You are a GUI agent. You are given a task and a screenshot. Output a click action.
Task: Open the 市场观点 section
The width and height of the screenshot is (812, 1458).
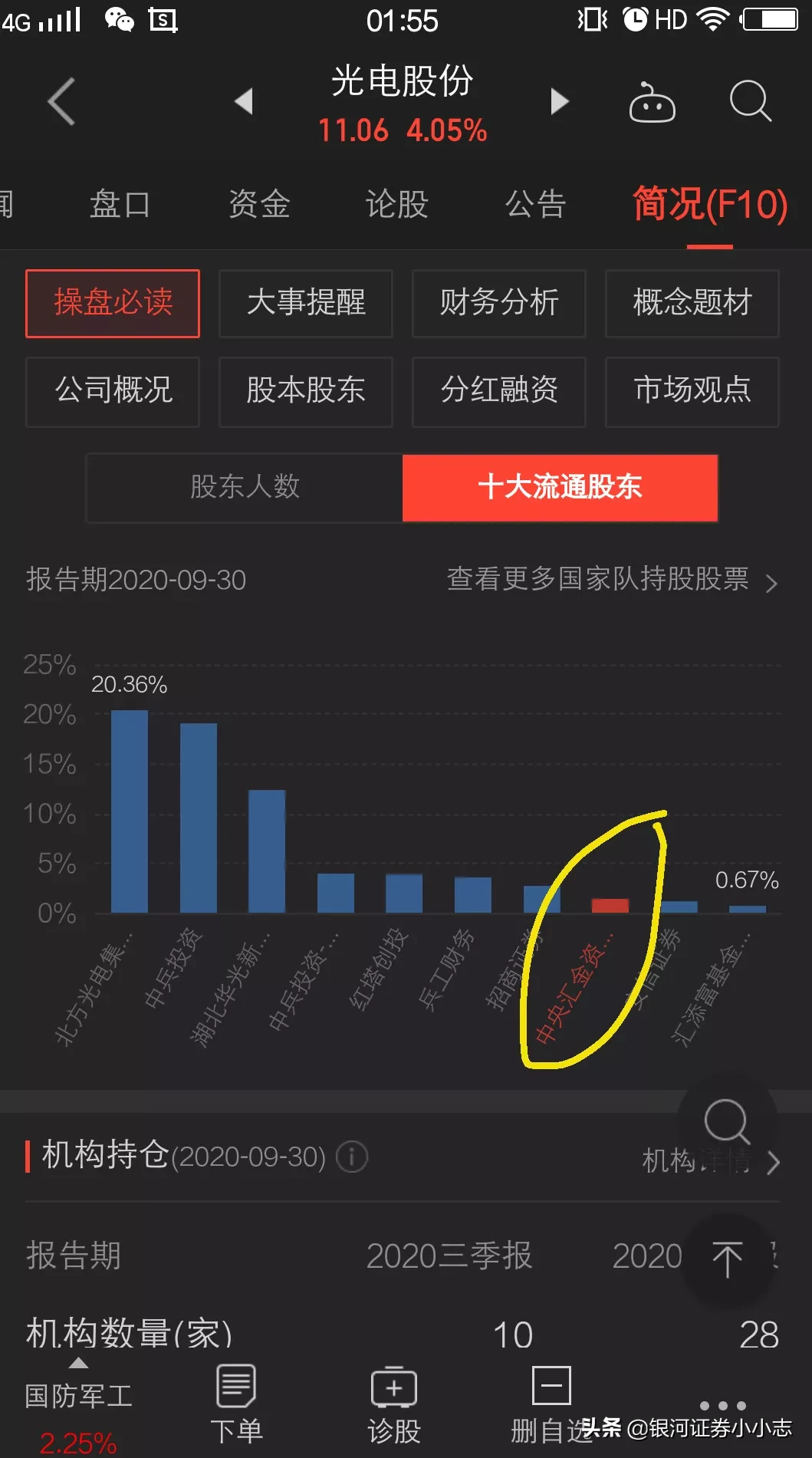pos(692,391)
